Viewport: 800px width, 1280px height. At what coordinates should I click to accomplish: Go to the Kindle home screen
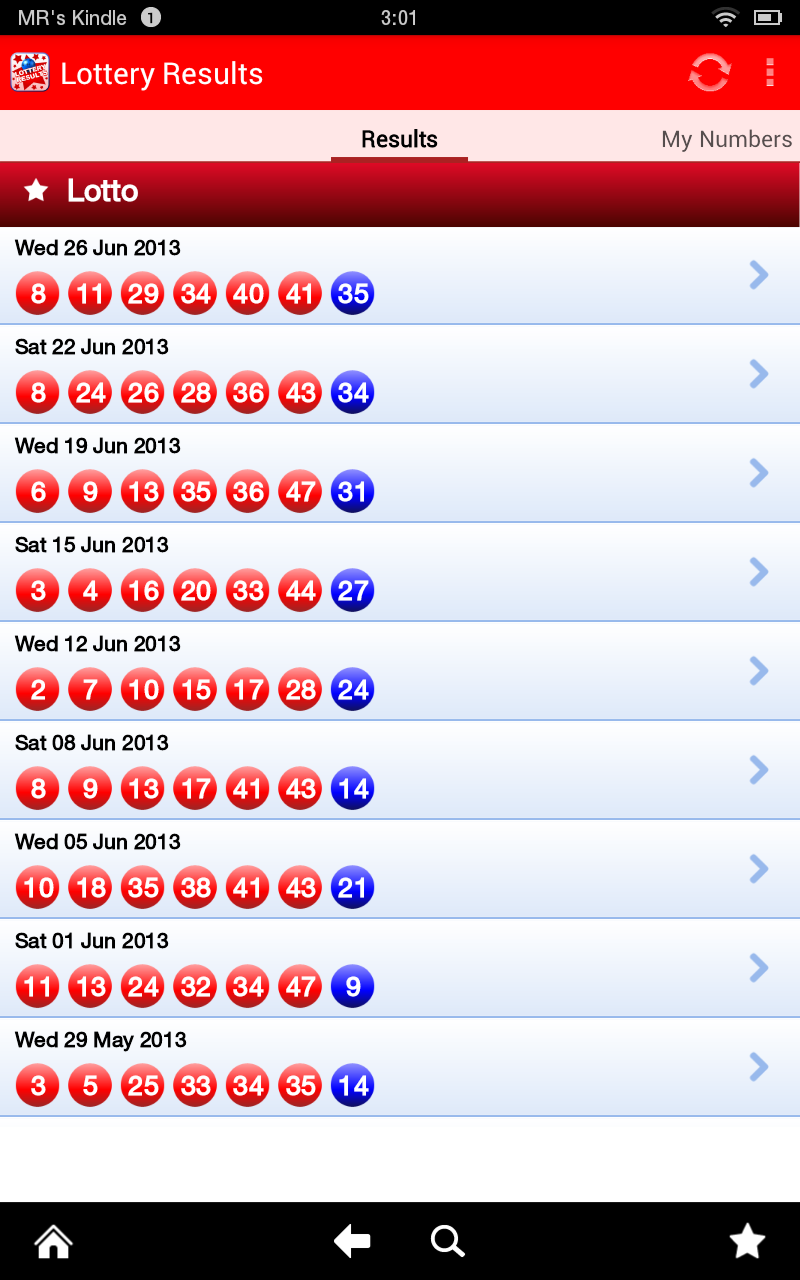tap(54, 1242)
